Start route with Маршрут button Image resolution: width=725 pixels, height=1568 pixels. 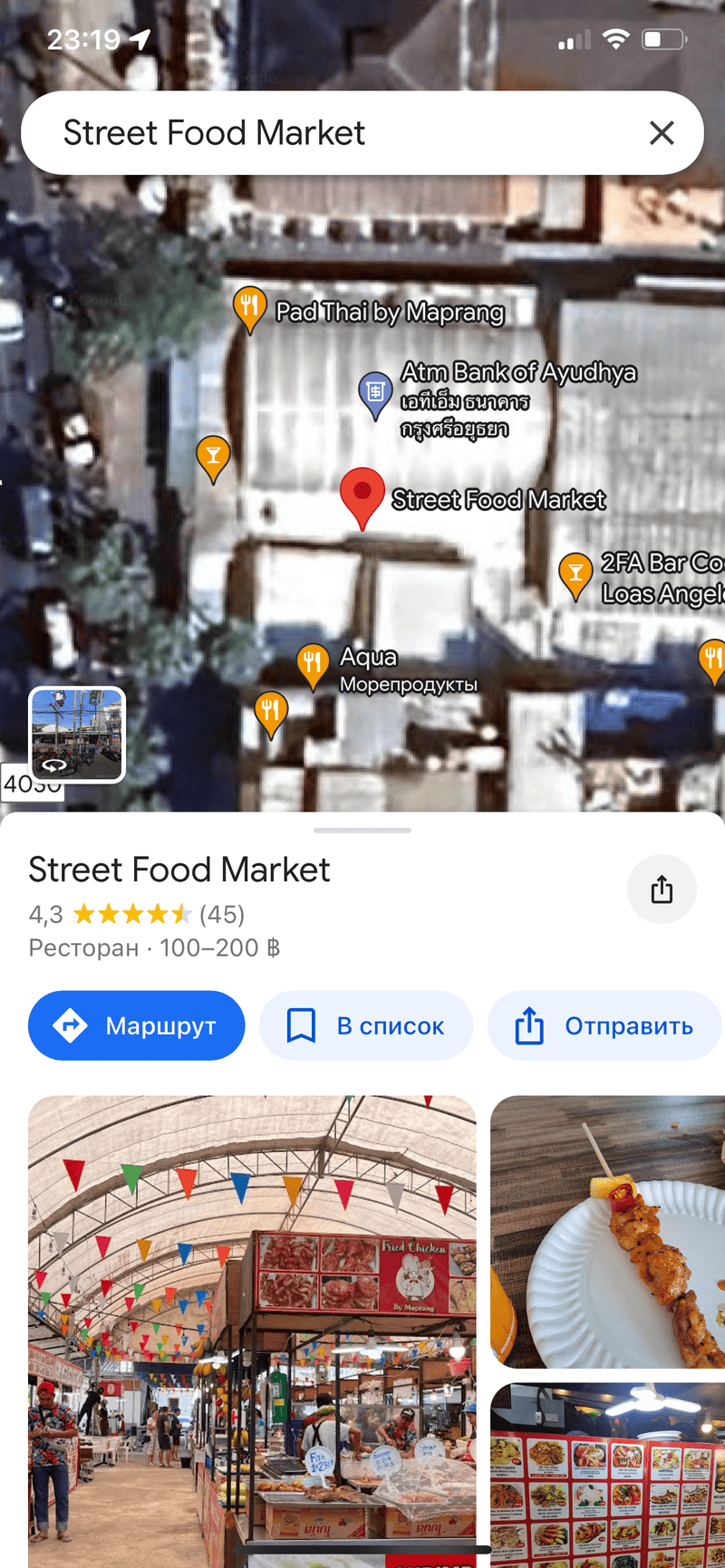pos(137,1025)
